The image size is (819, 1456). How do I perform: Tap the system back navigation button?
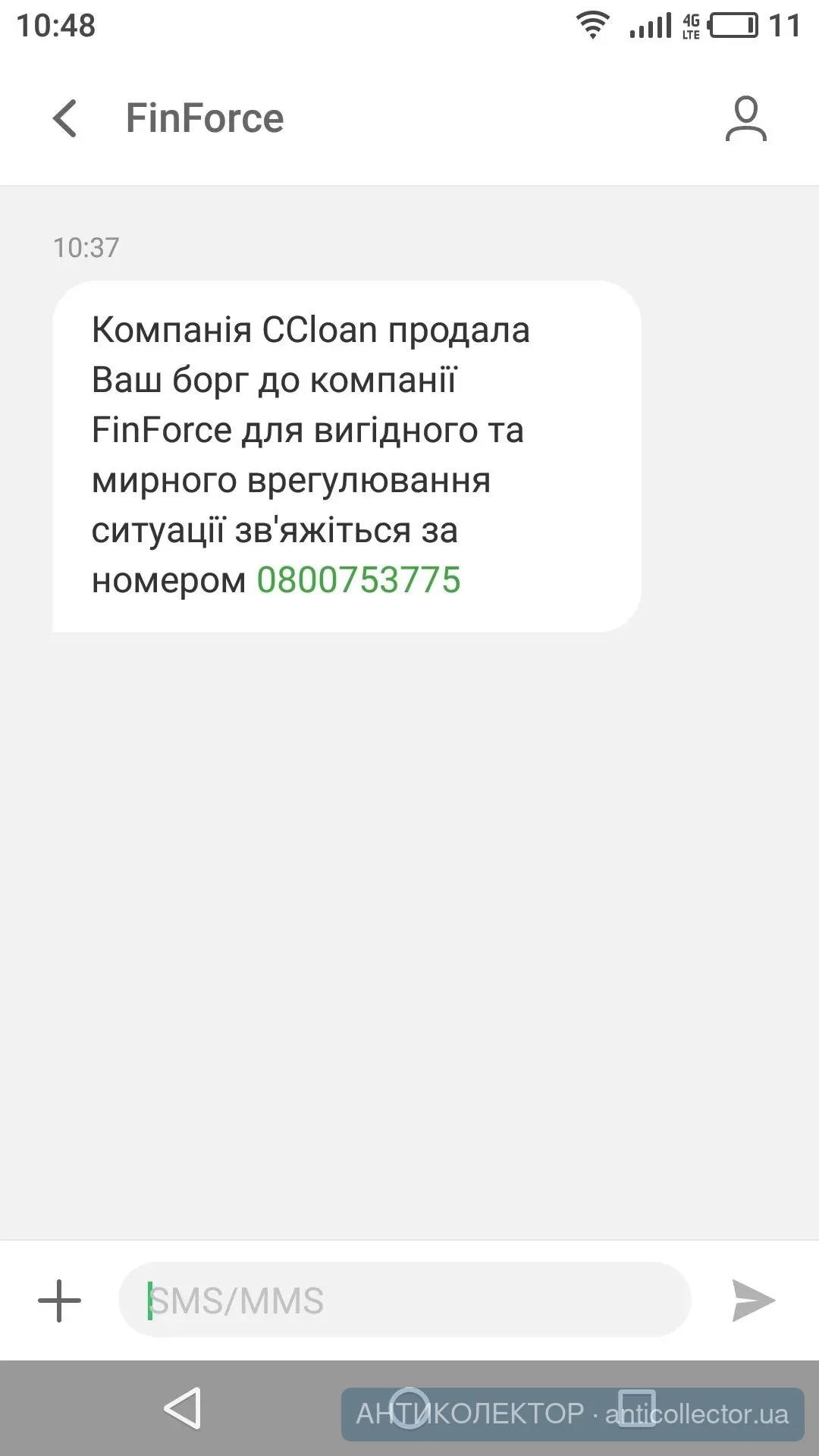click(x=184, y=1409)
